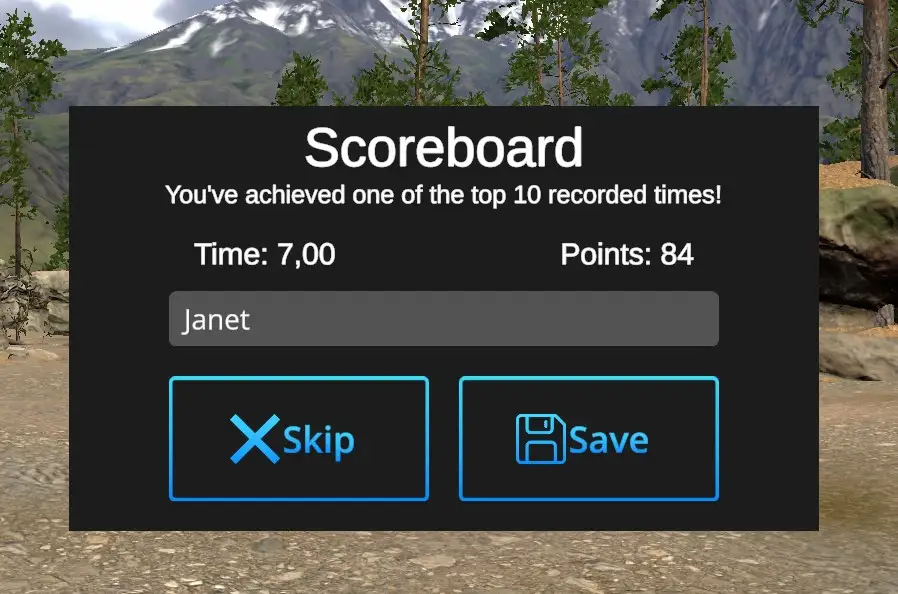This screenshot has height=594, width=898.
Task: Save the score to the scoreboard
Action: coord(588,439)
